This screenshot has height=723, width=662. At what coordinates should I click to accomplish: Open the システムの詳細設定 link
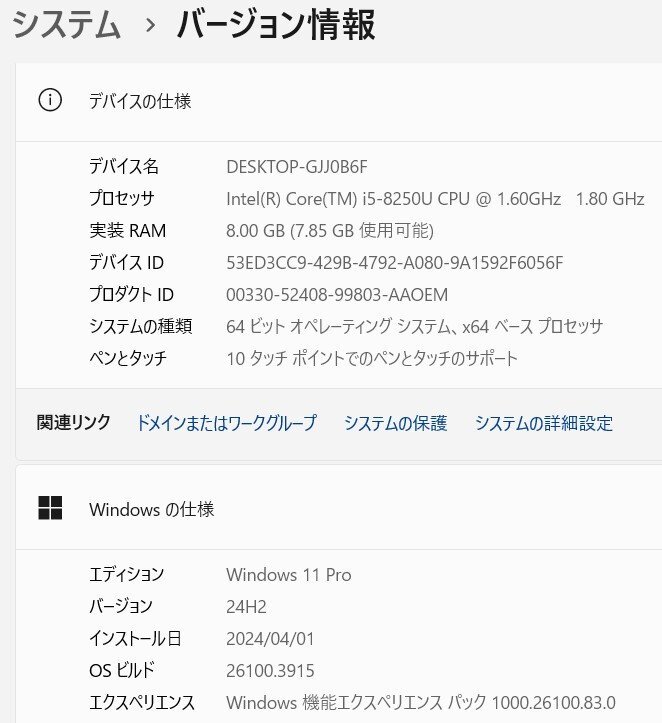tap(543, 423)
